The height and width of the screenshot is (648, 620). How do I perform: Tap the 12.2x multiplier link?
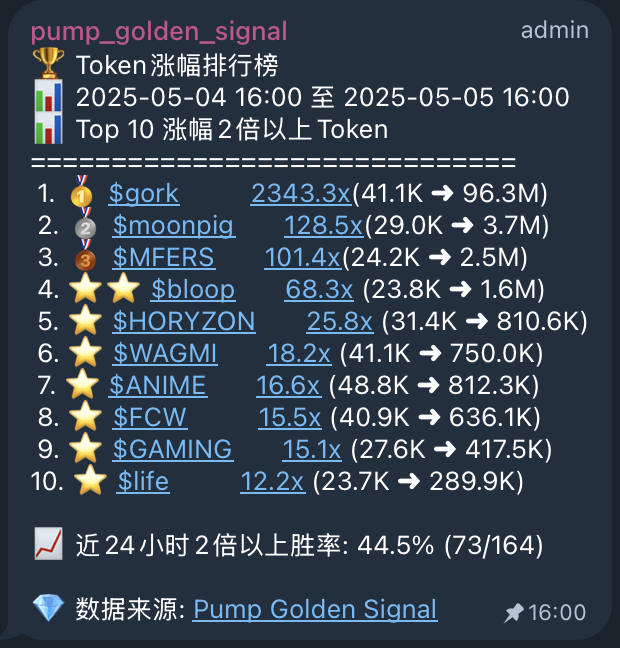point(272,481)
